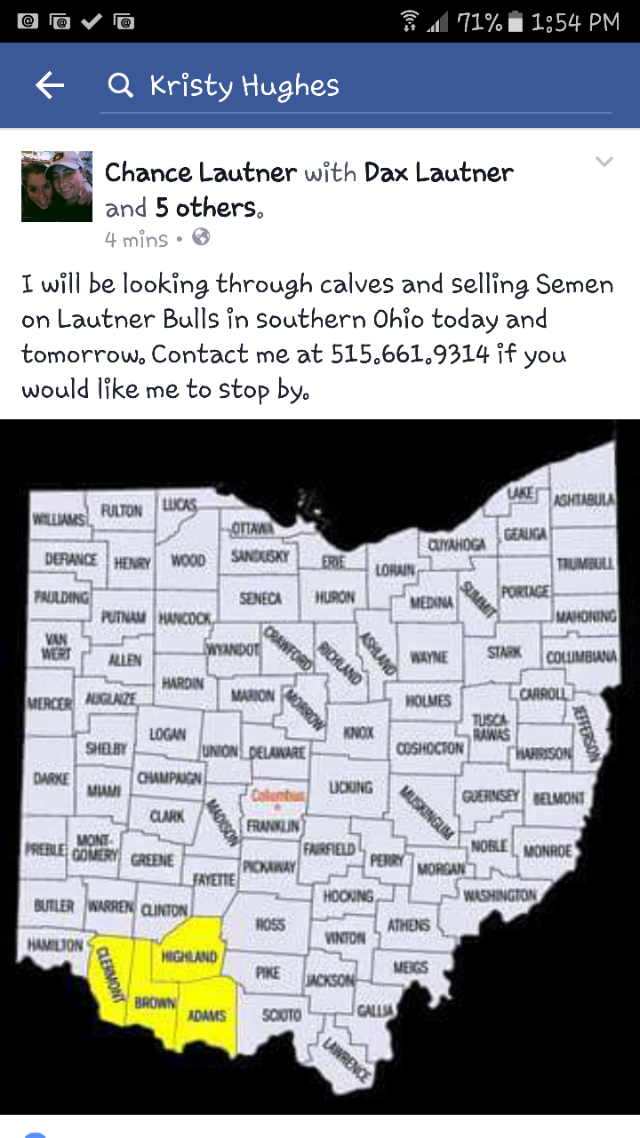Go back with the arrow icon
This screenshot has height=1138, width=640.
click(49, 86)
